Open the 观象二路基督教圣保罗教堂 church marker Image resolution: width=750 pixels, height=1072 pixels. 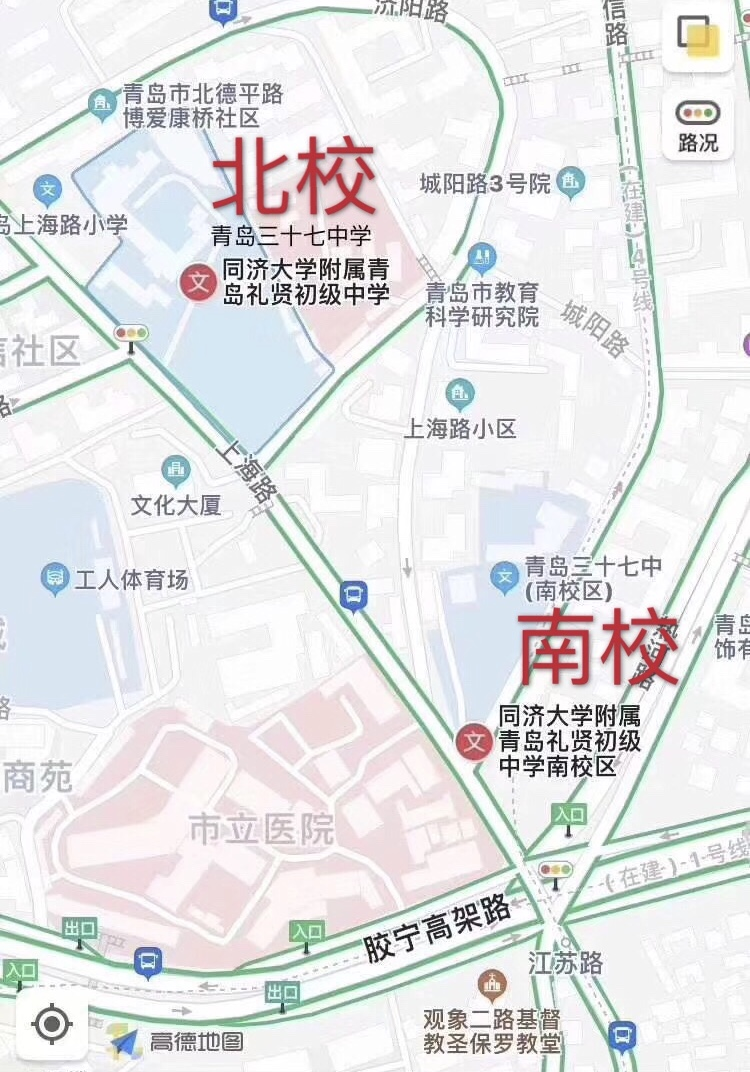pos(491,984)
